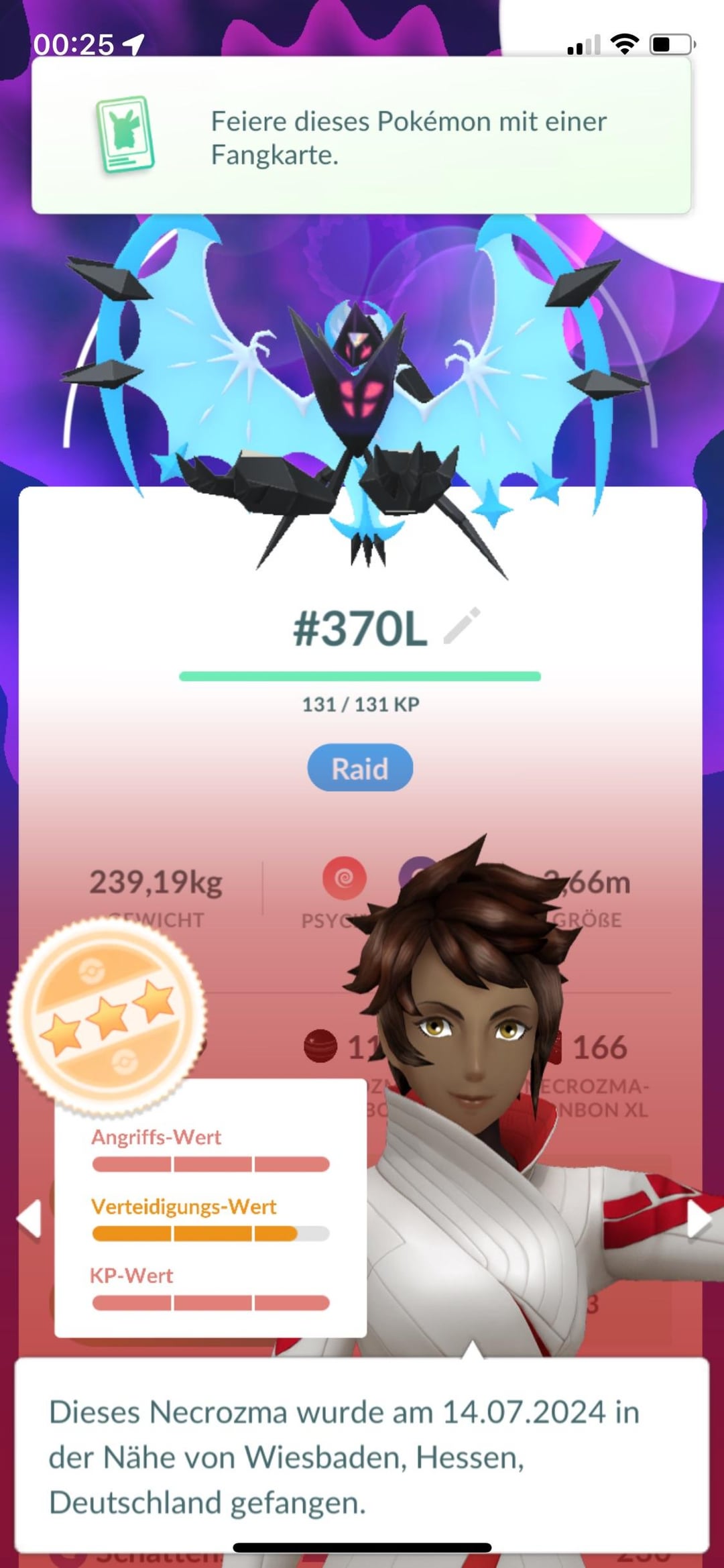Go to the next Pokémon with the right arrow
Screen dimensions: 724x1568
pyautogui.click(x=698, y=1220)
